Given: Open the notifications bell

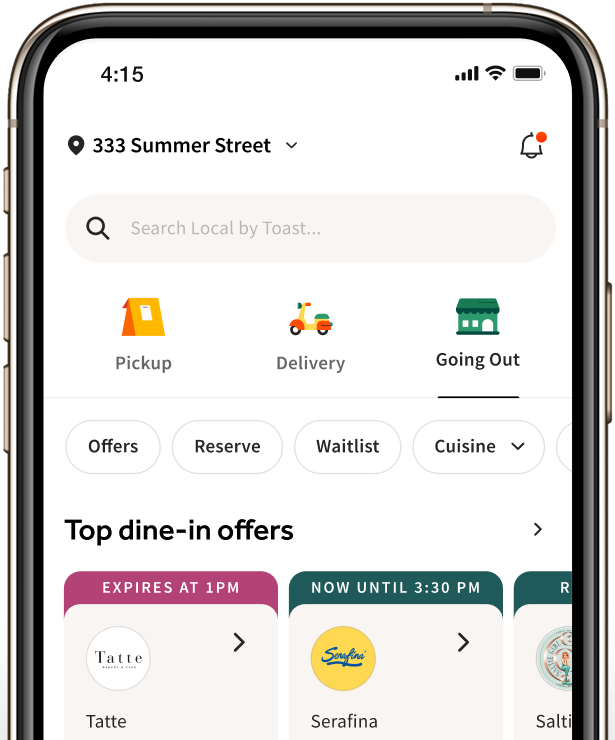Looking at the screenshot, I should [x=532, y=146].
